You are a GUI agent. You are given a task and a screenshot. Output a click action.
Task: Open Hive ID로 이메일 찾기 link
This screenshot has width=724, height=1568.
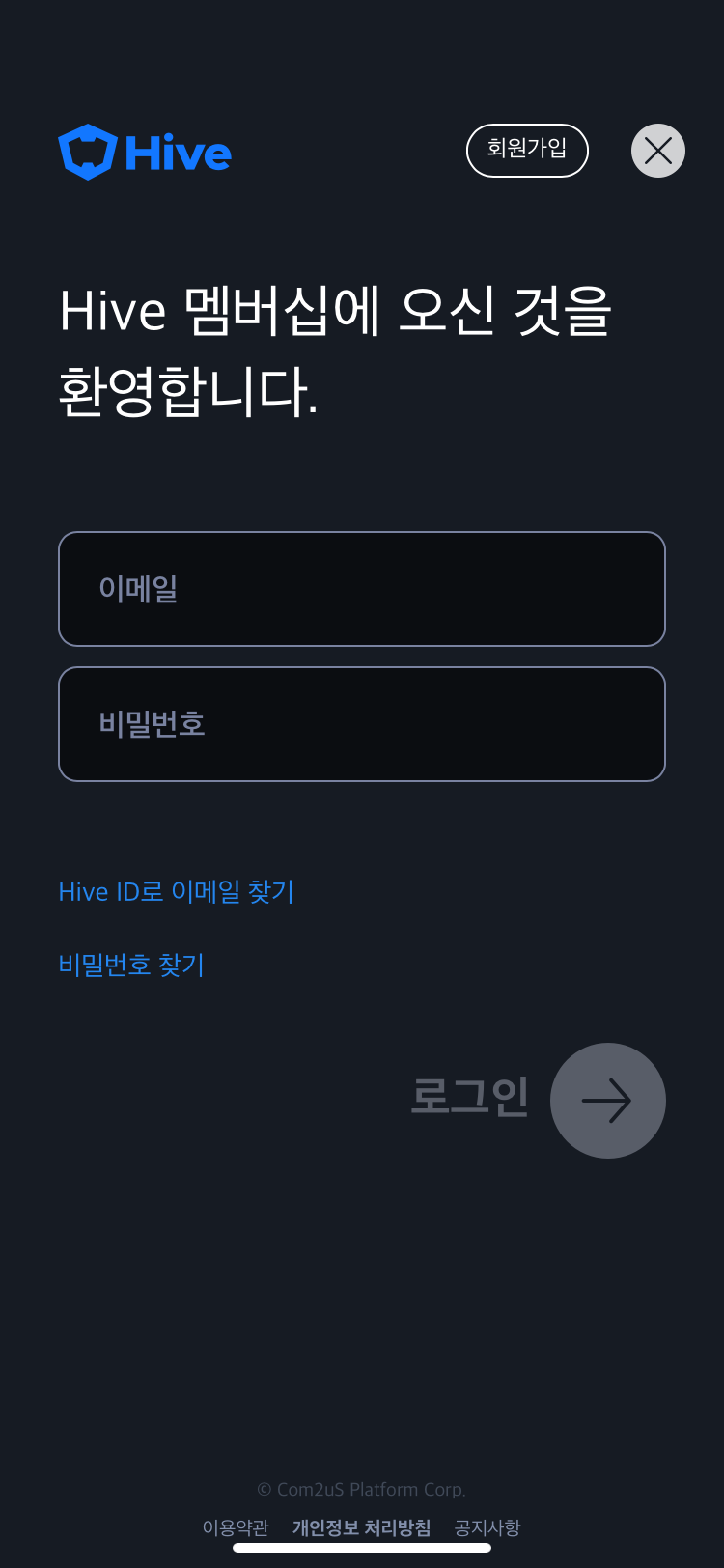pos(176,891)
